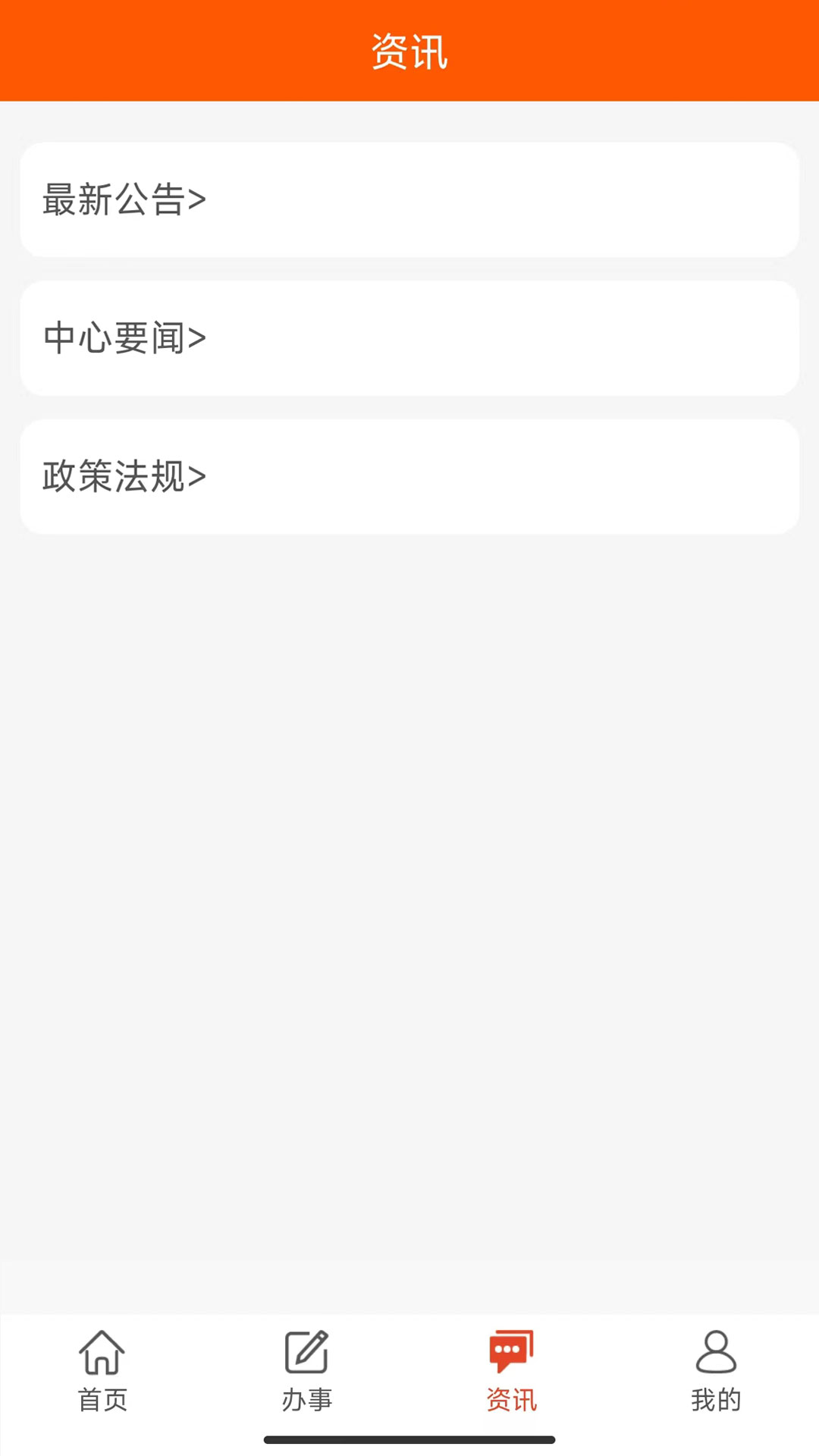Click the 资讯 title in the header
This screenshot has width=819, height=1456.
pos(409,50)
